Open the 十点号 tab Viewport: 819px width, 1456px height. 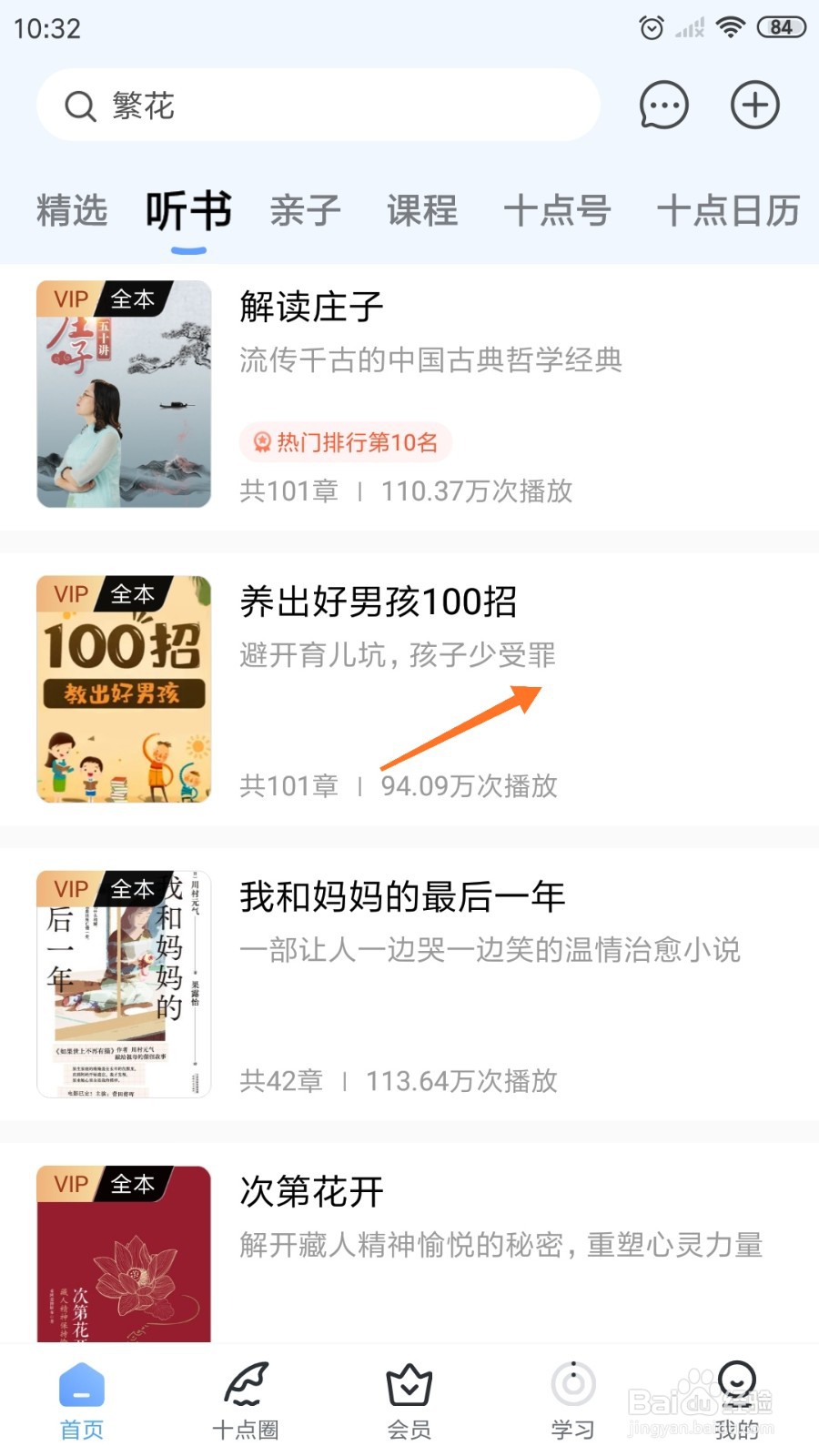tap(557, 211)
